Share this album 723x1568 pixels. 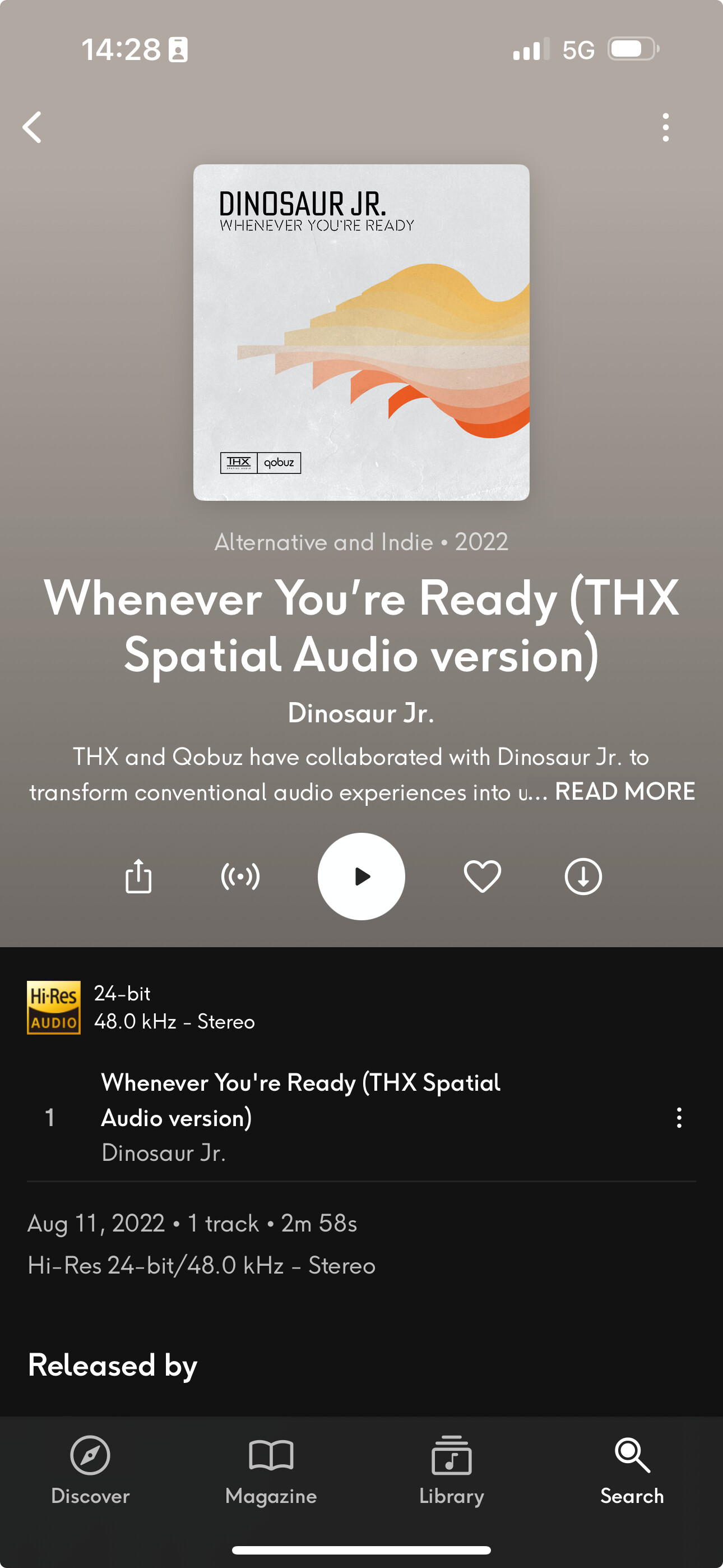pyautogui.click(x=138, y=877)
